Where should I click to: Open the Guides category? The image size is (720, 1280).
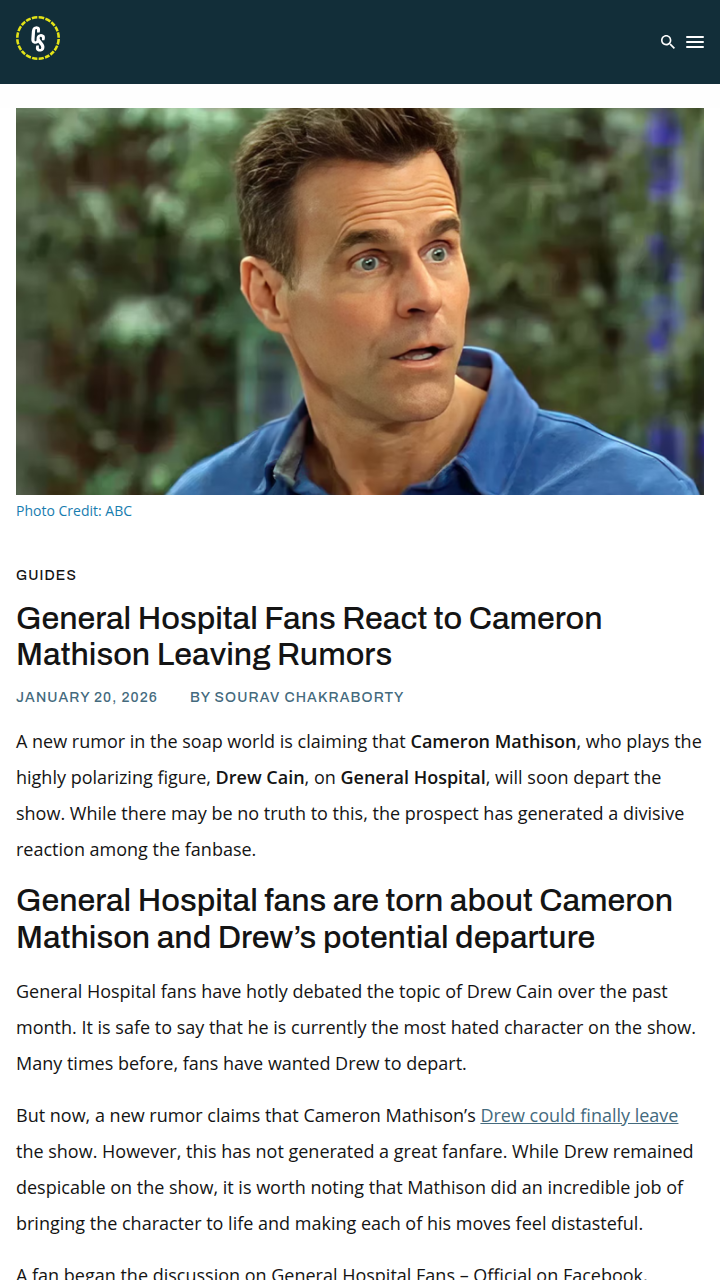(x=46, y=575)
